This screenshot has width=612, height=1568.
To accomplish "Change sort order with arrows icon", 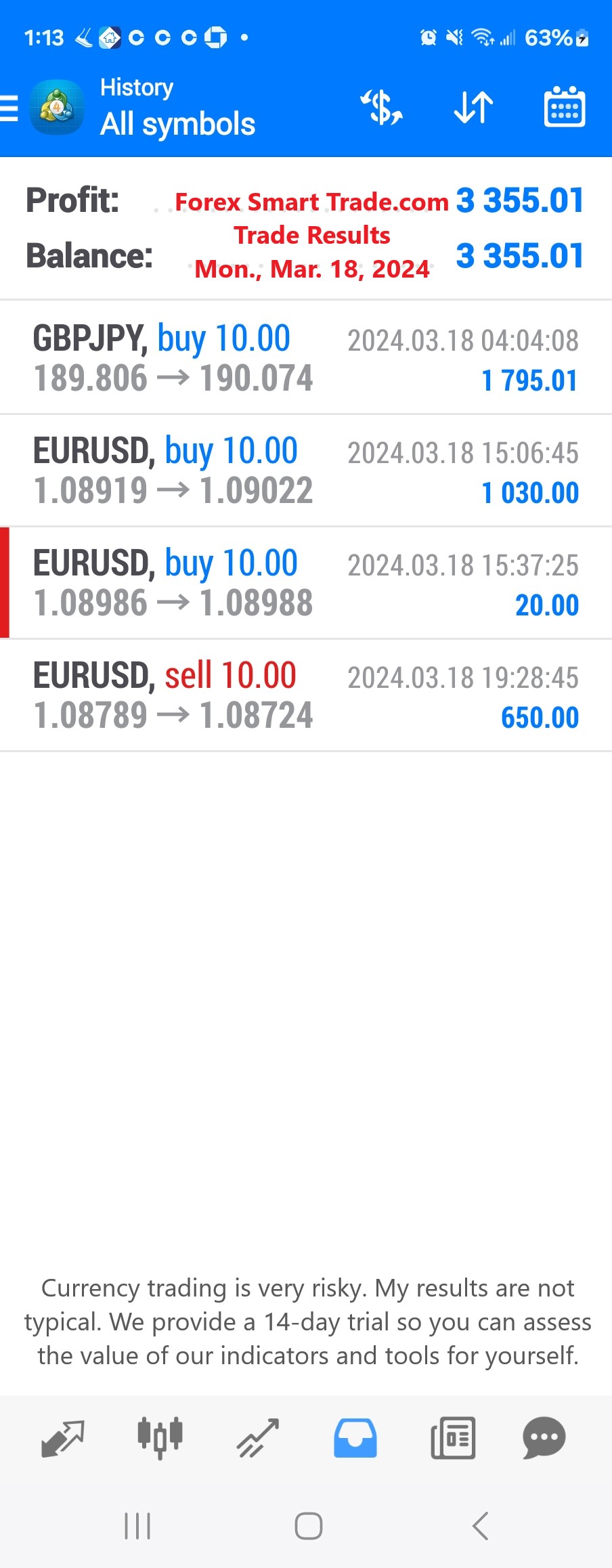I will coord(473,108).
